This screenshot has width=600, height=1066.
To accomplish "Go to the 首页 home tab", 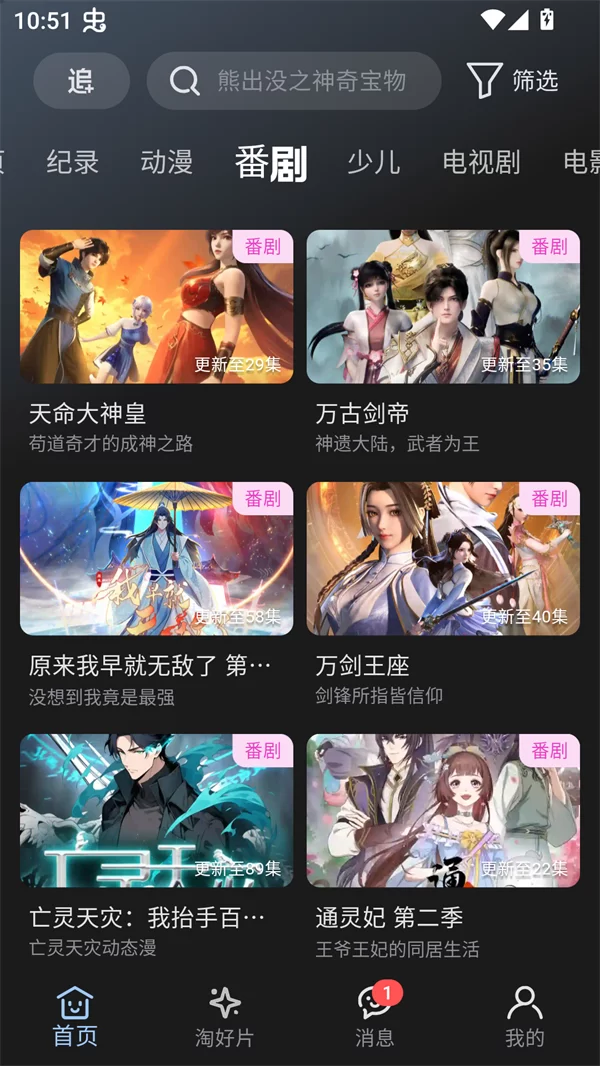I will coord(75,1016).
